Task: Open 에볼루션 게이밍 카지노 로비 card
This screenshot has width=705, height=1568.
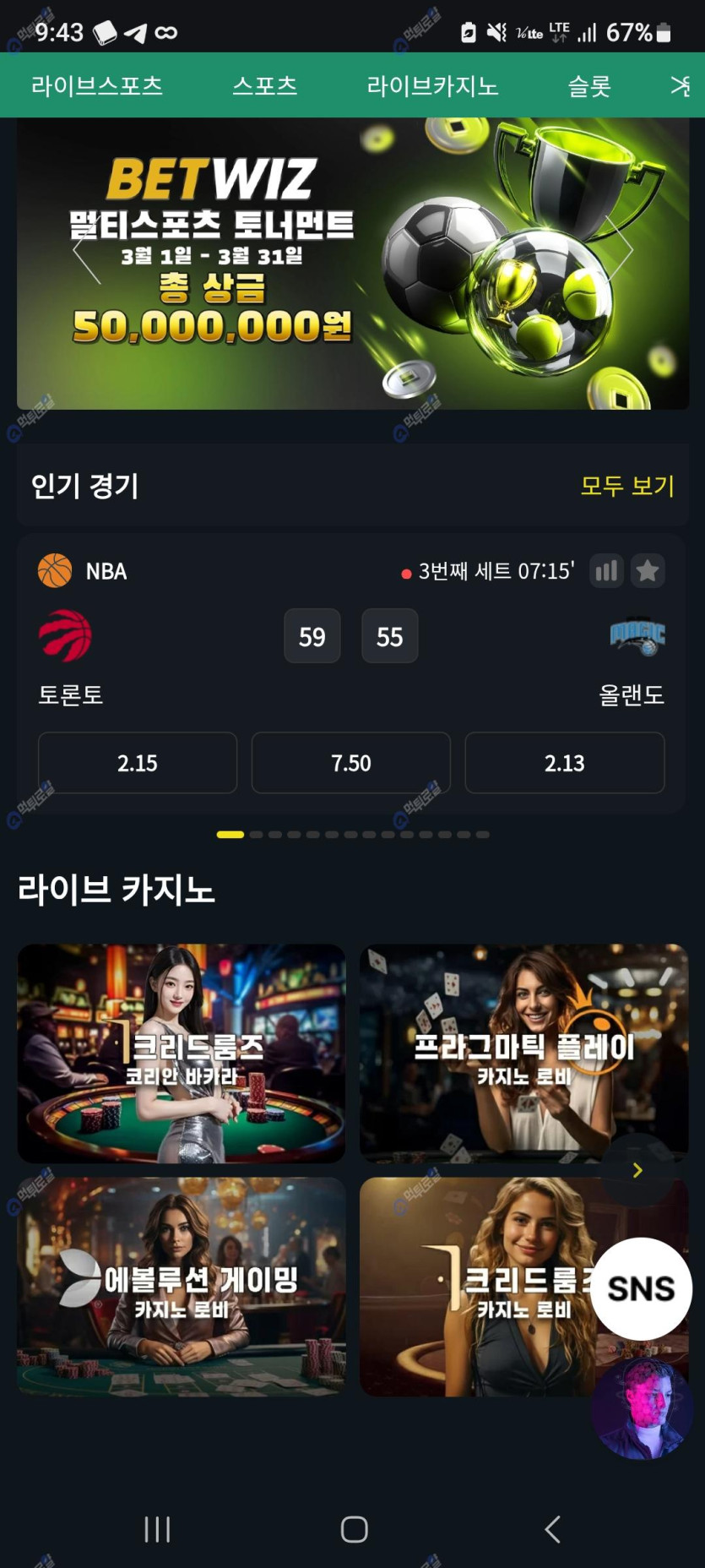Action: click(x=182, y=1286)
